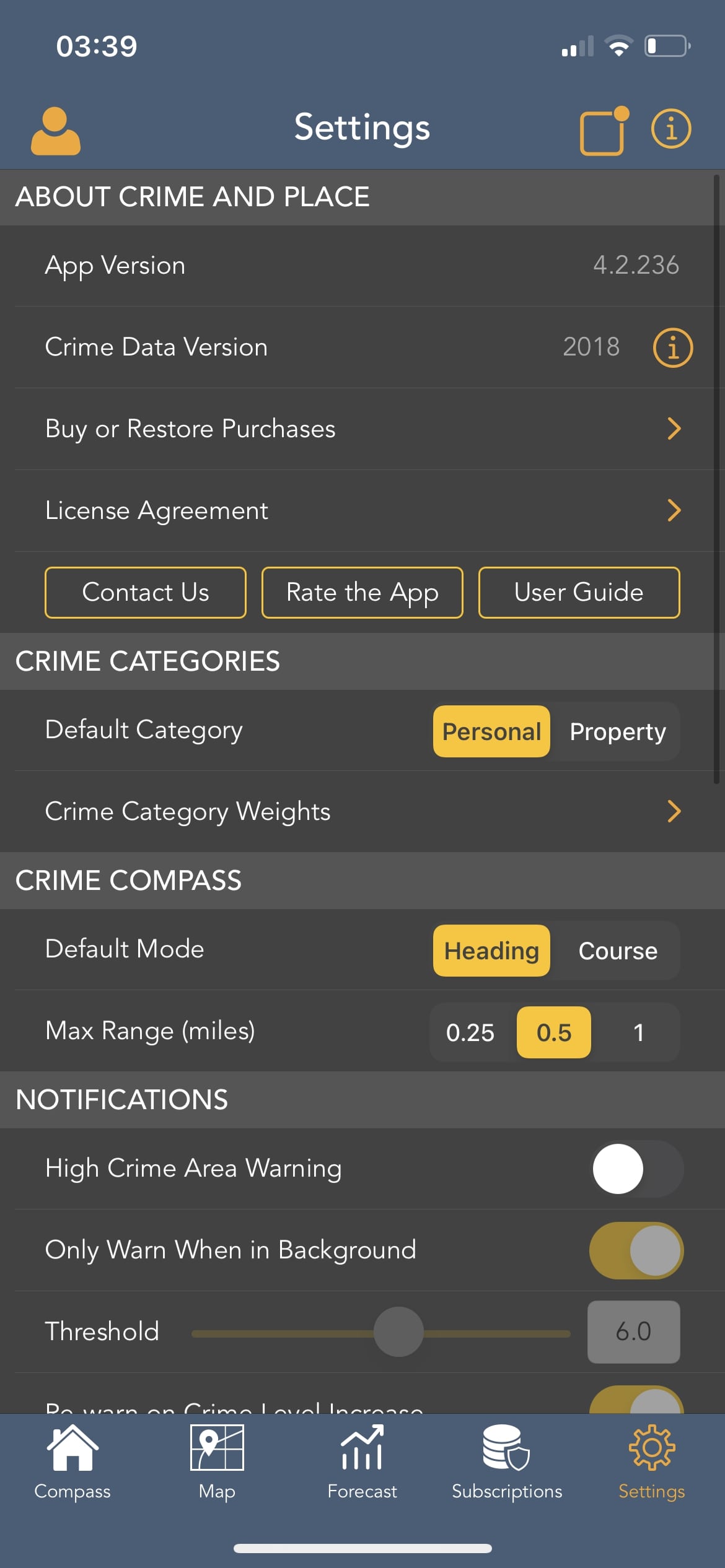The image size is (725, 1568).
Task: Set max range to 1 mile
Action: click(639, 1032)
